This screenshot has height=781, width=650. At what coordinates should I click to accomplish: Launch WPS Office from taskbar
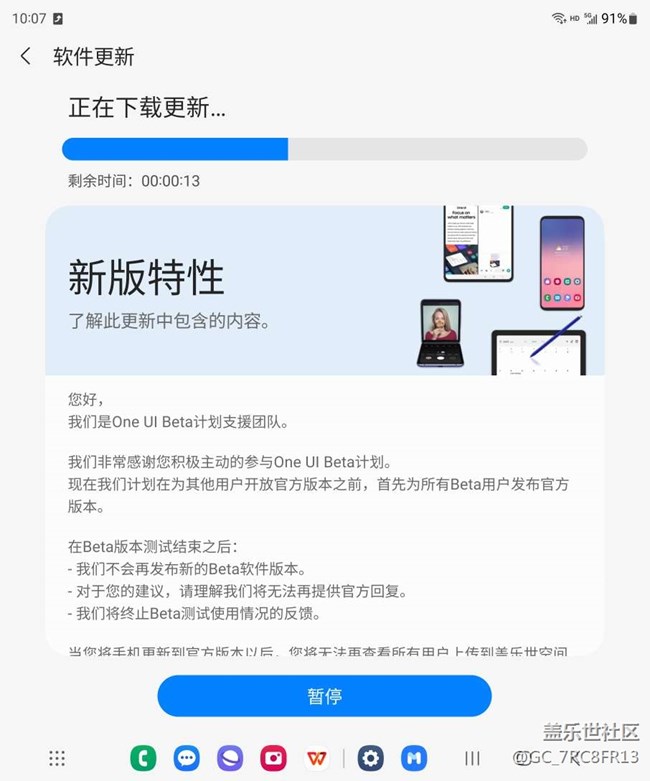click(x=316, y=758)
